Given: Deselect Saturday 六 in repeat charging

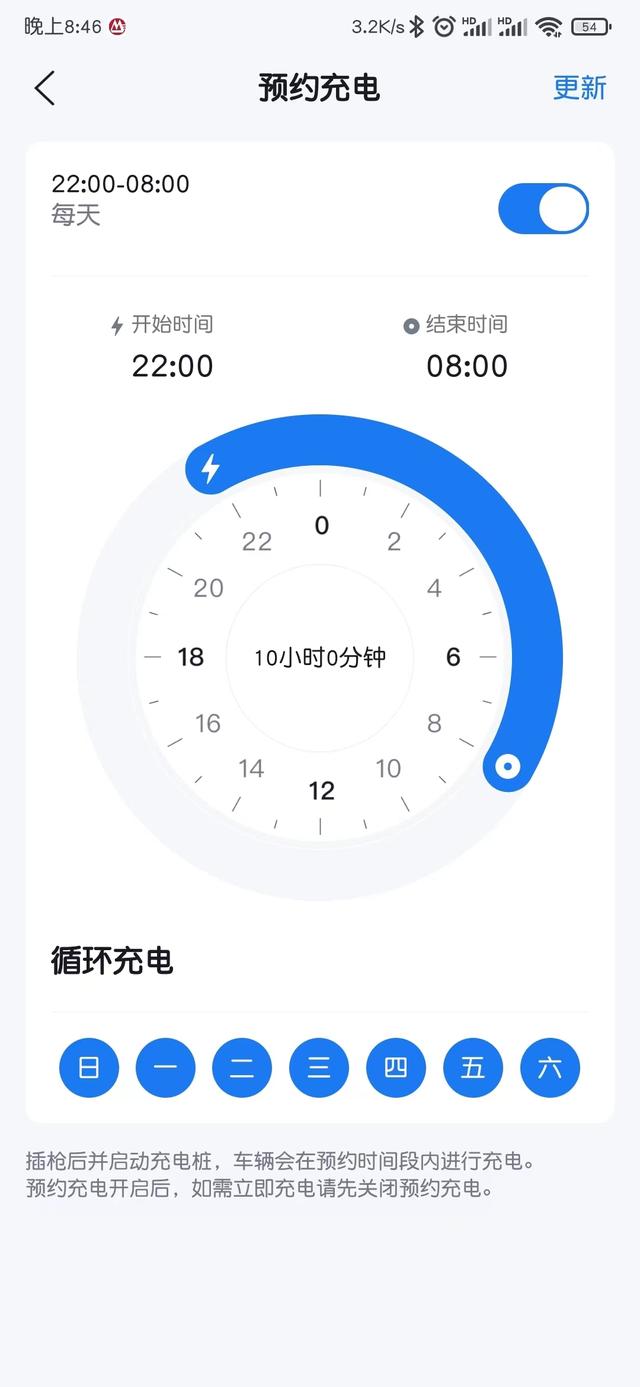Looking at the screenshot, I should pyautogui.click(x=550, y=1068).
